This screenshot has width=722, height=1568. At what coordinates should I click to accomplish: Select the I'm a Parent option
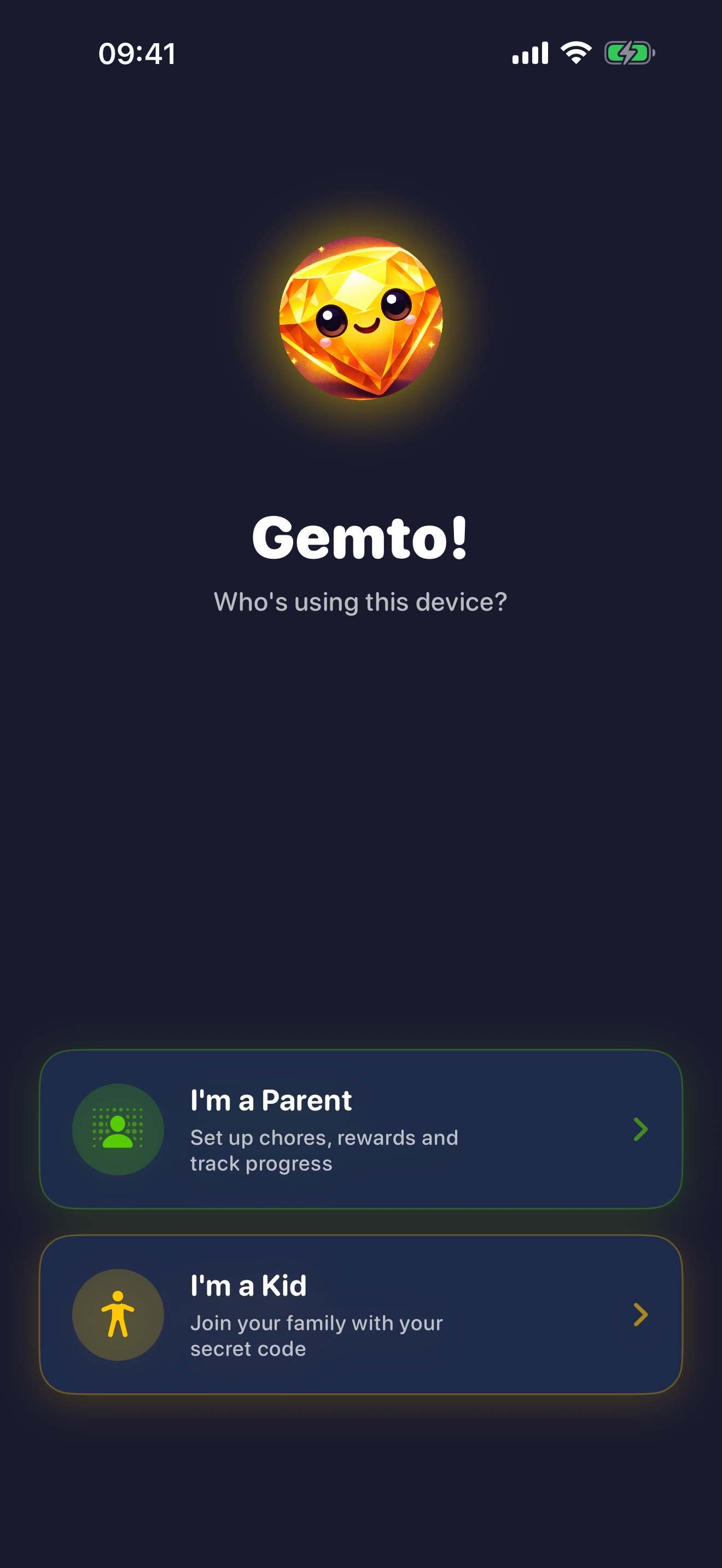(x=360, y=1129)
